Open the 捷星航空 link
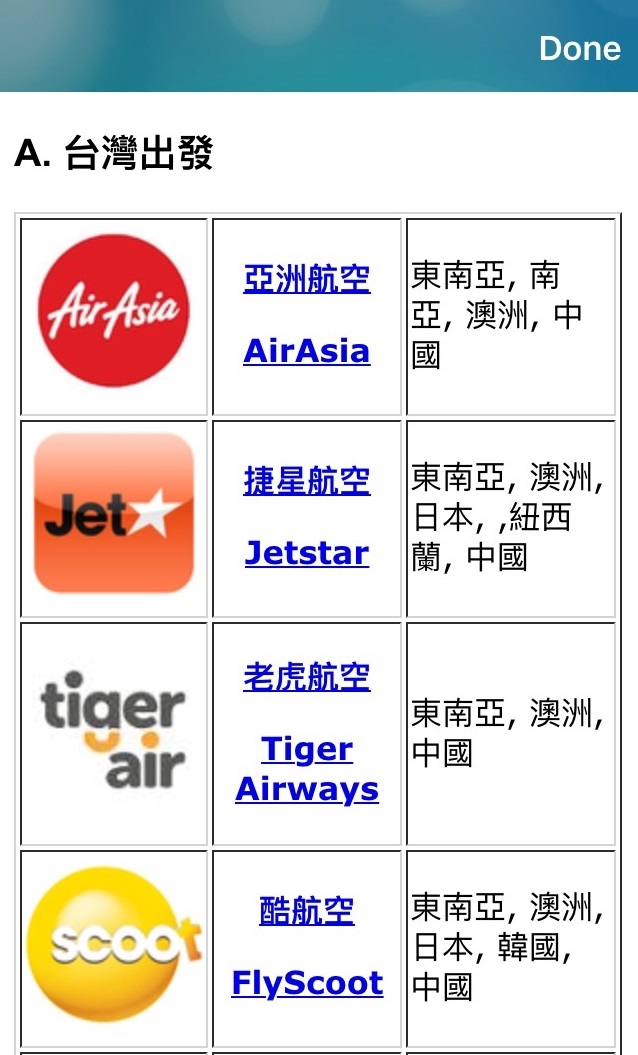The height and width of the screenshot is (1055, 638). (307, 481)
